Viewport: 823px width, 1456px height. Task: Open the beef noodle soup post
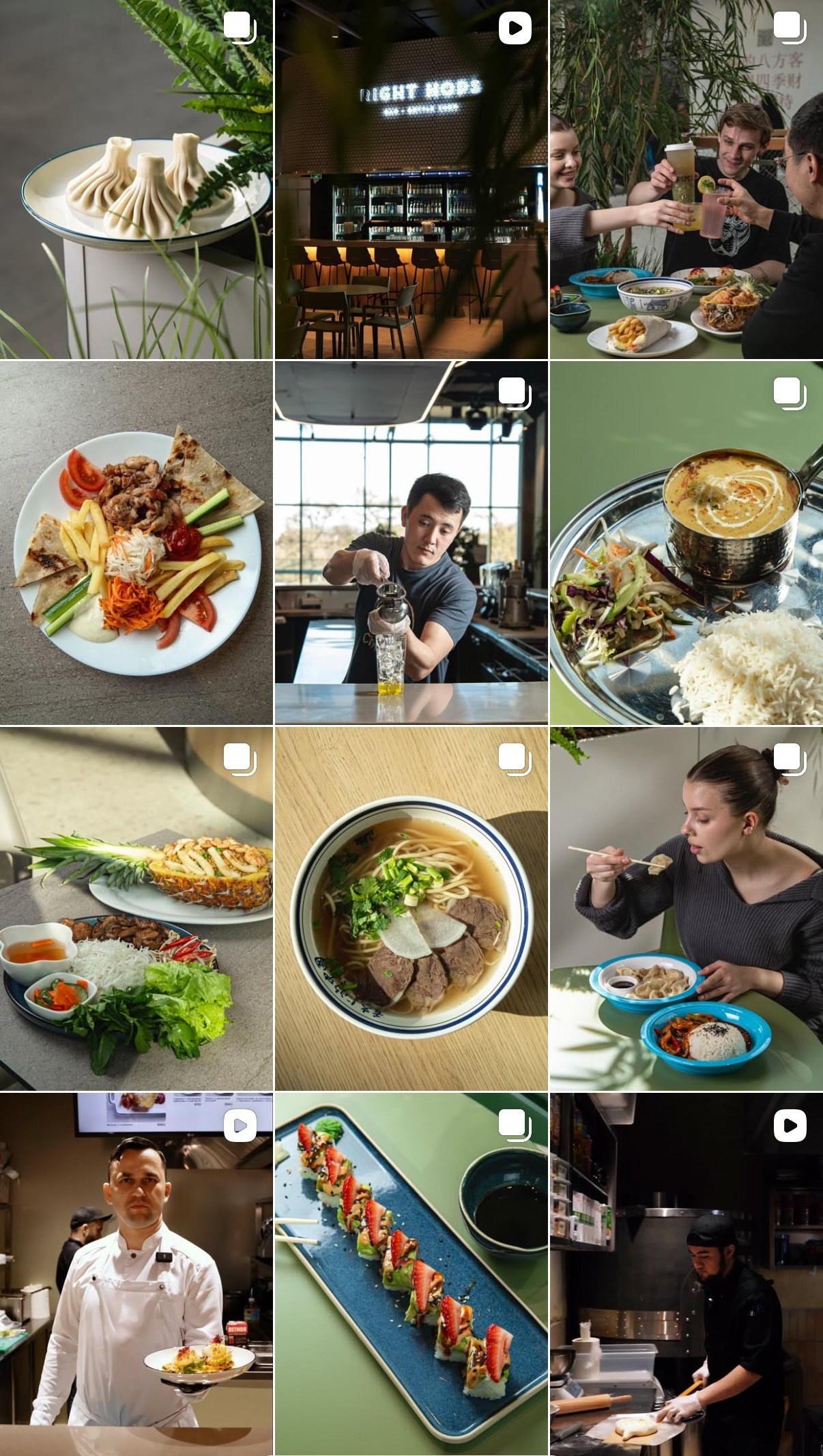coord(409,908)
